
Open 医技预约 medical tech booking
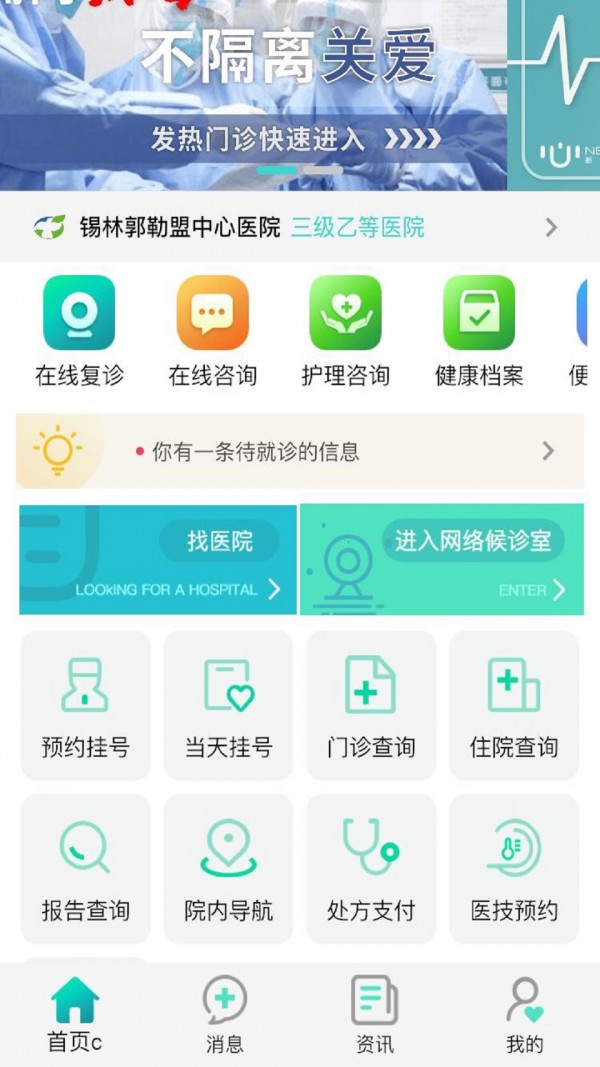pyautogui.click(x=514, y=869)
